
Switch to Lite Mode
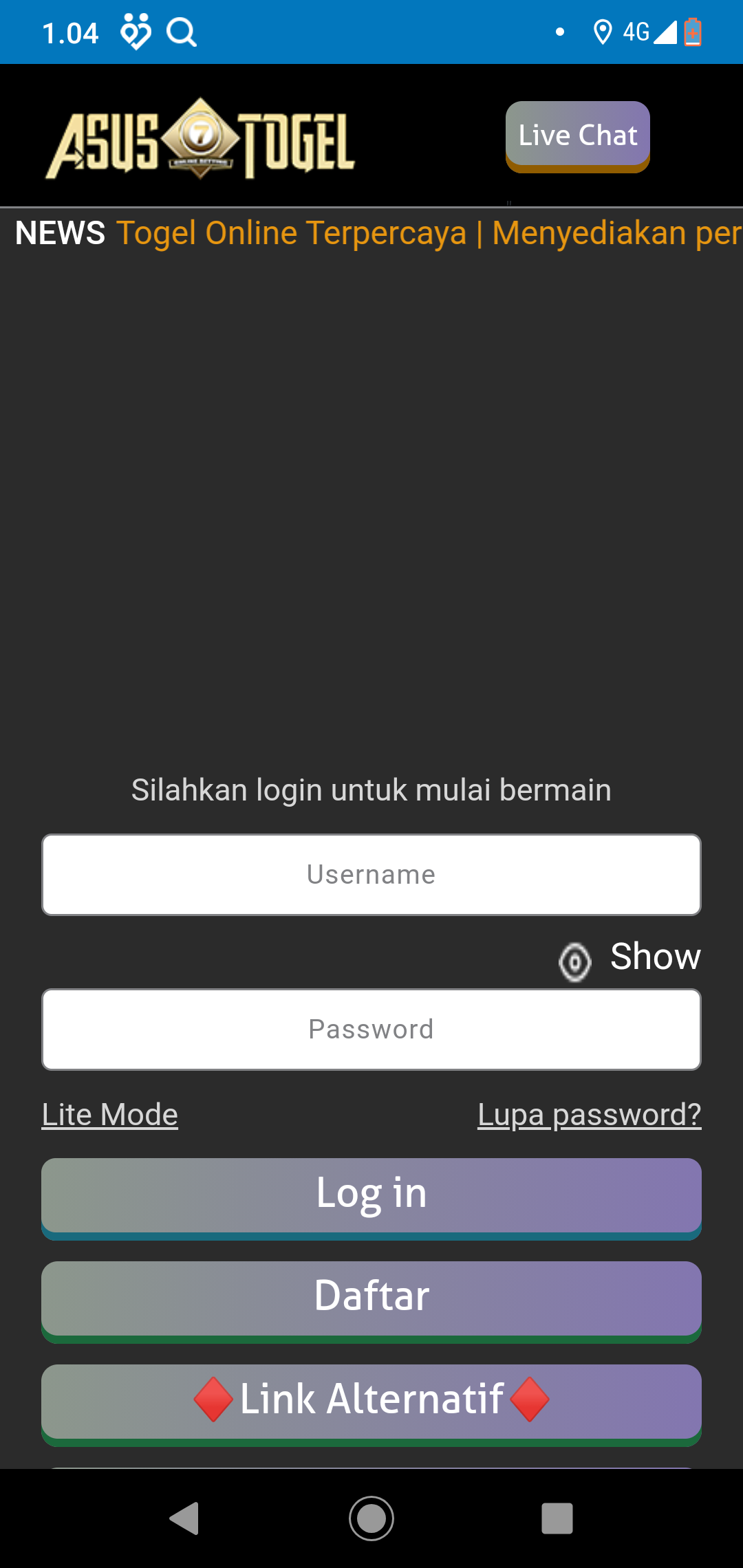110,1115
